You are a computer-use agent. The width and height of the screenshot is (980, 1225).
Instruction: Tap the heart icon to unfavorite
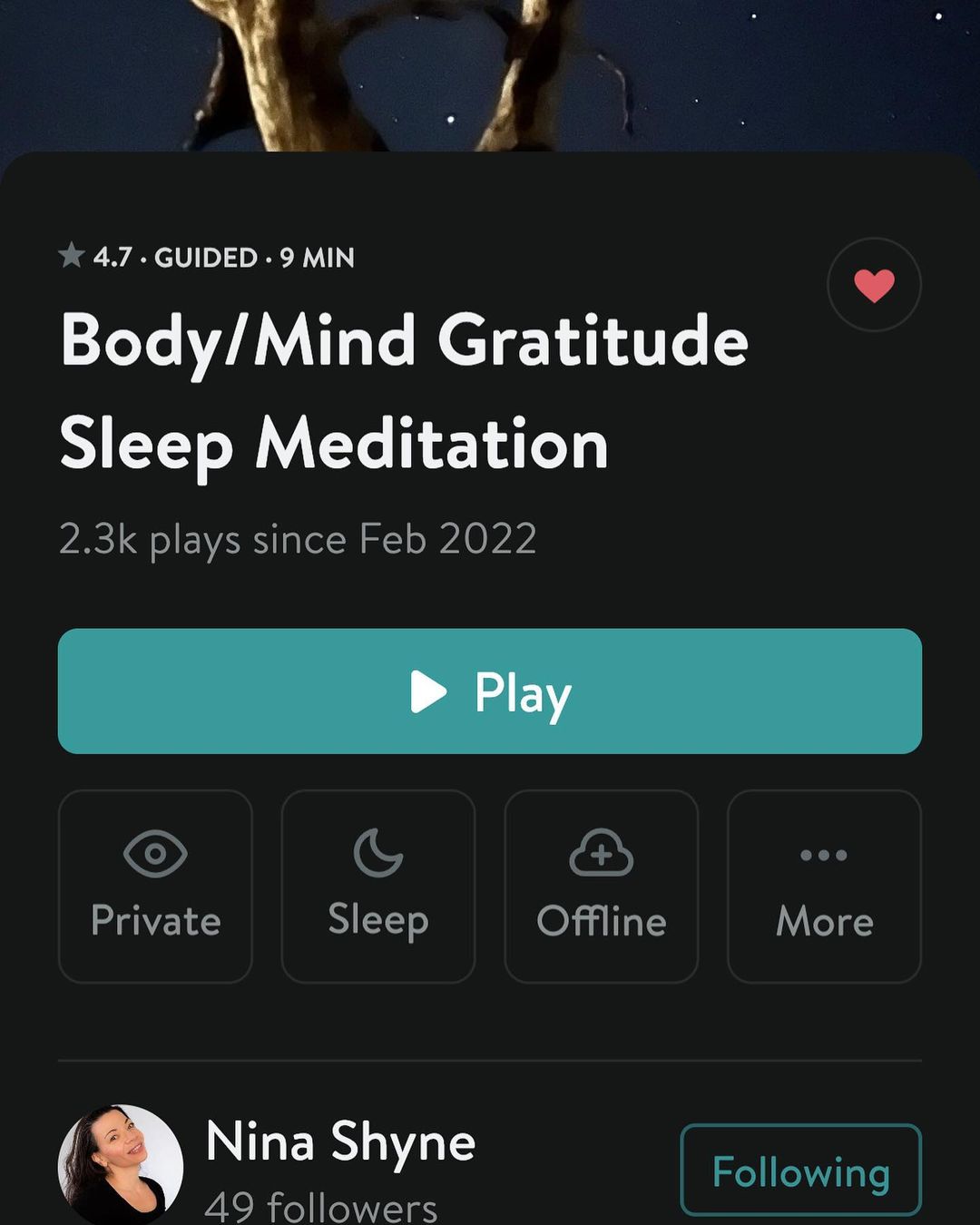coord(874,285)
